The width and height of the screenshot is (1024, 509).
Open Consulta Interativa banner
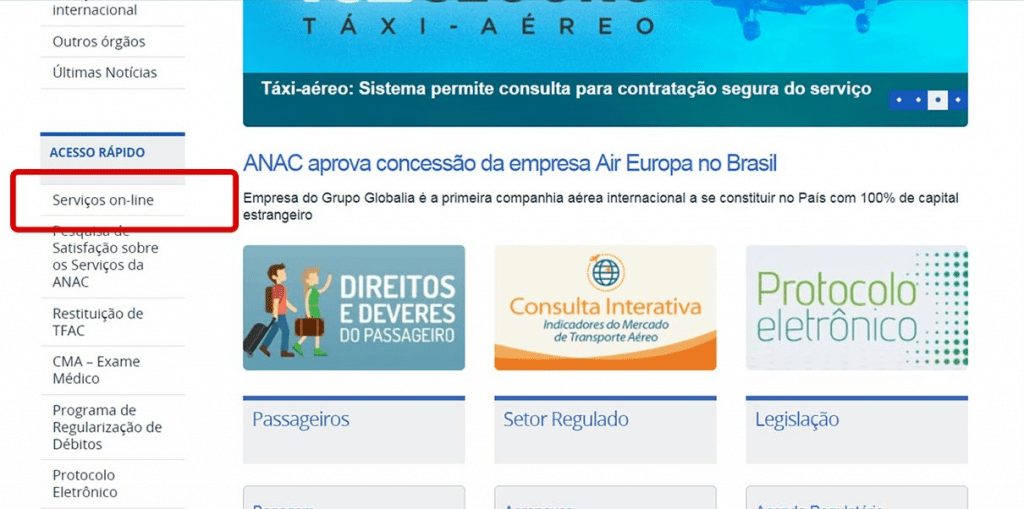(x=605, y=308)
